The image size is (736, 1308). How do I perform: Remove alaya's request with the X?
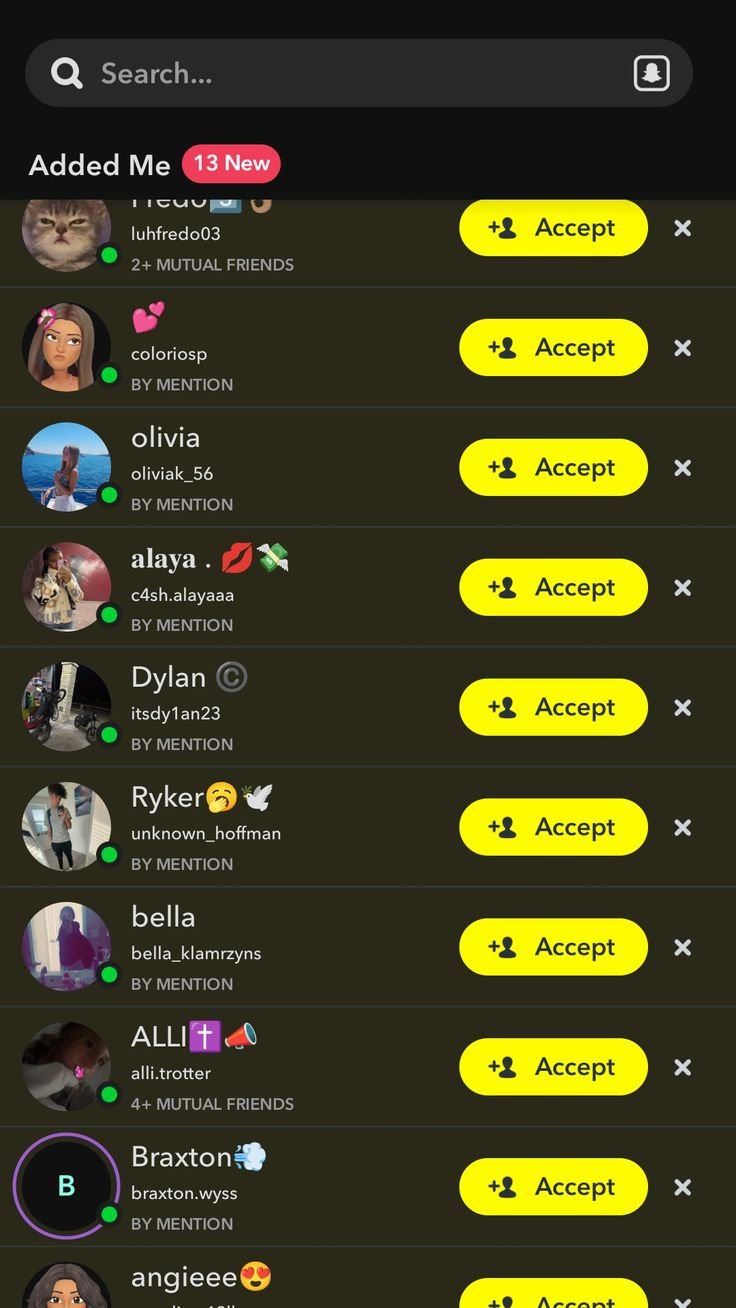point(683,588)
